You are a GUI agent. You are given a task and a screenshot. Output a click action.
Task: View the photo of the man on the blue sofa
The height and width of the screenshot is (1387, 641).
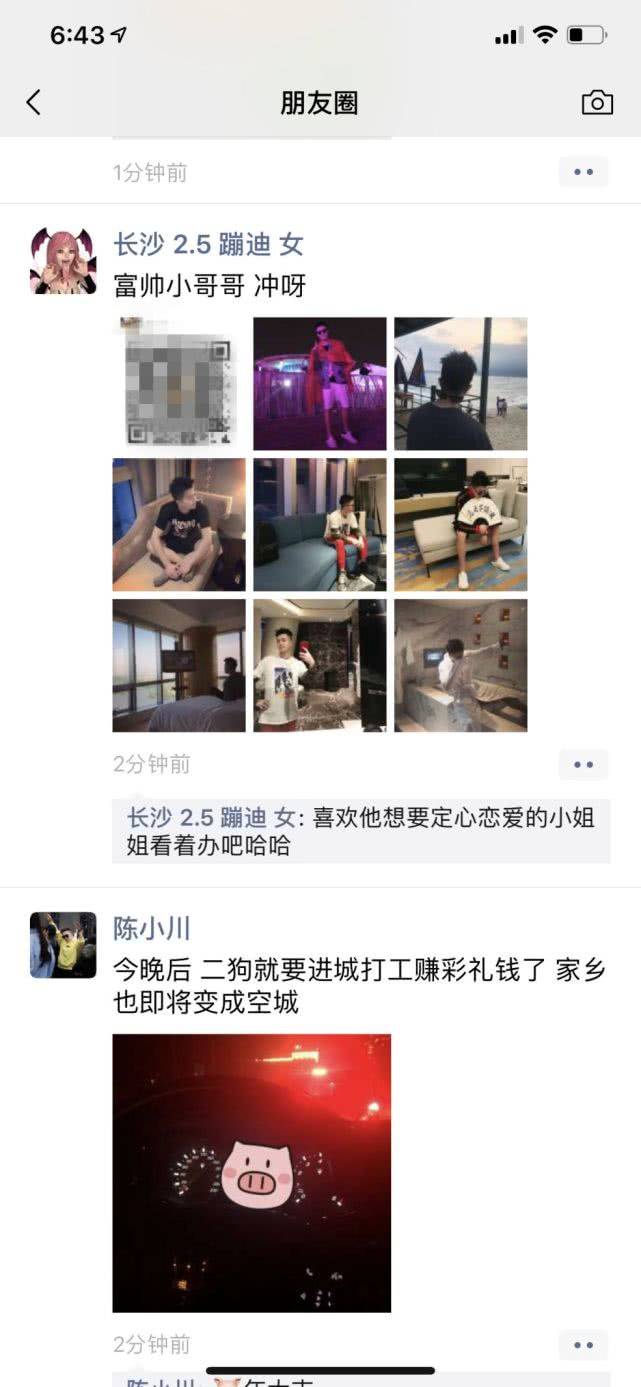coord(319,524)
